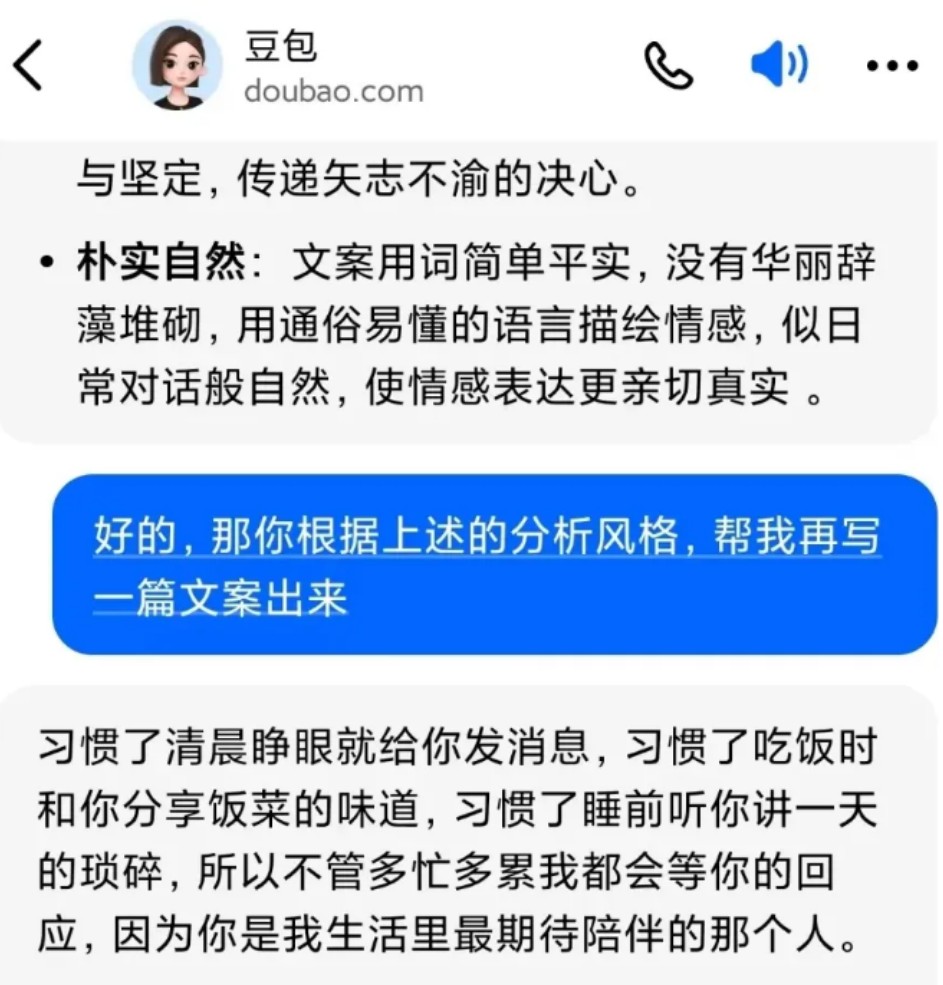
Task: Open Doubao's avatar profile
Action: click(x=177, y=66)
